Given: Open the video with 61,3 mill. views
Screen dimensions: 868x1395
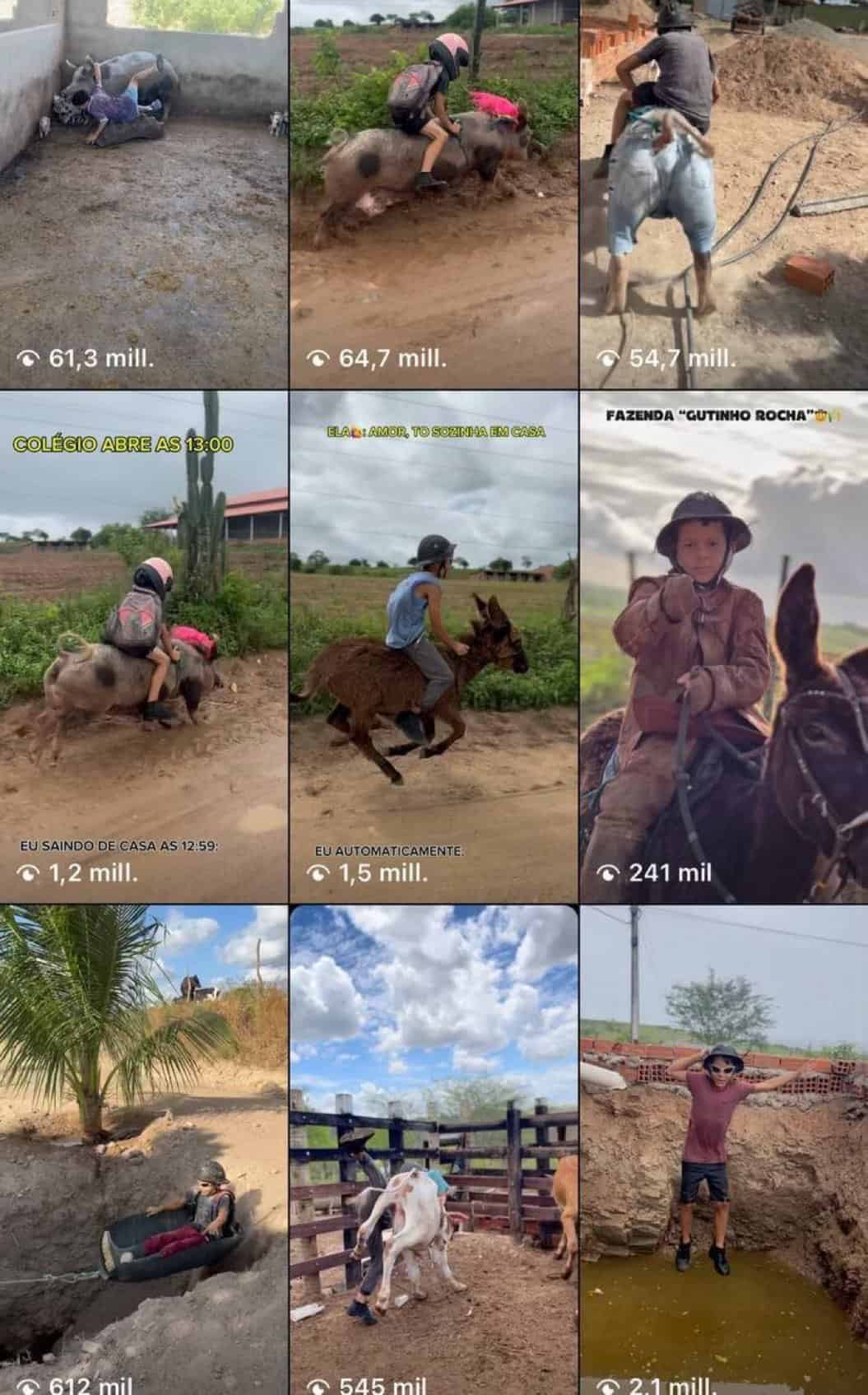Looking at the screenshot, I should [144, 193].
